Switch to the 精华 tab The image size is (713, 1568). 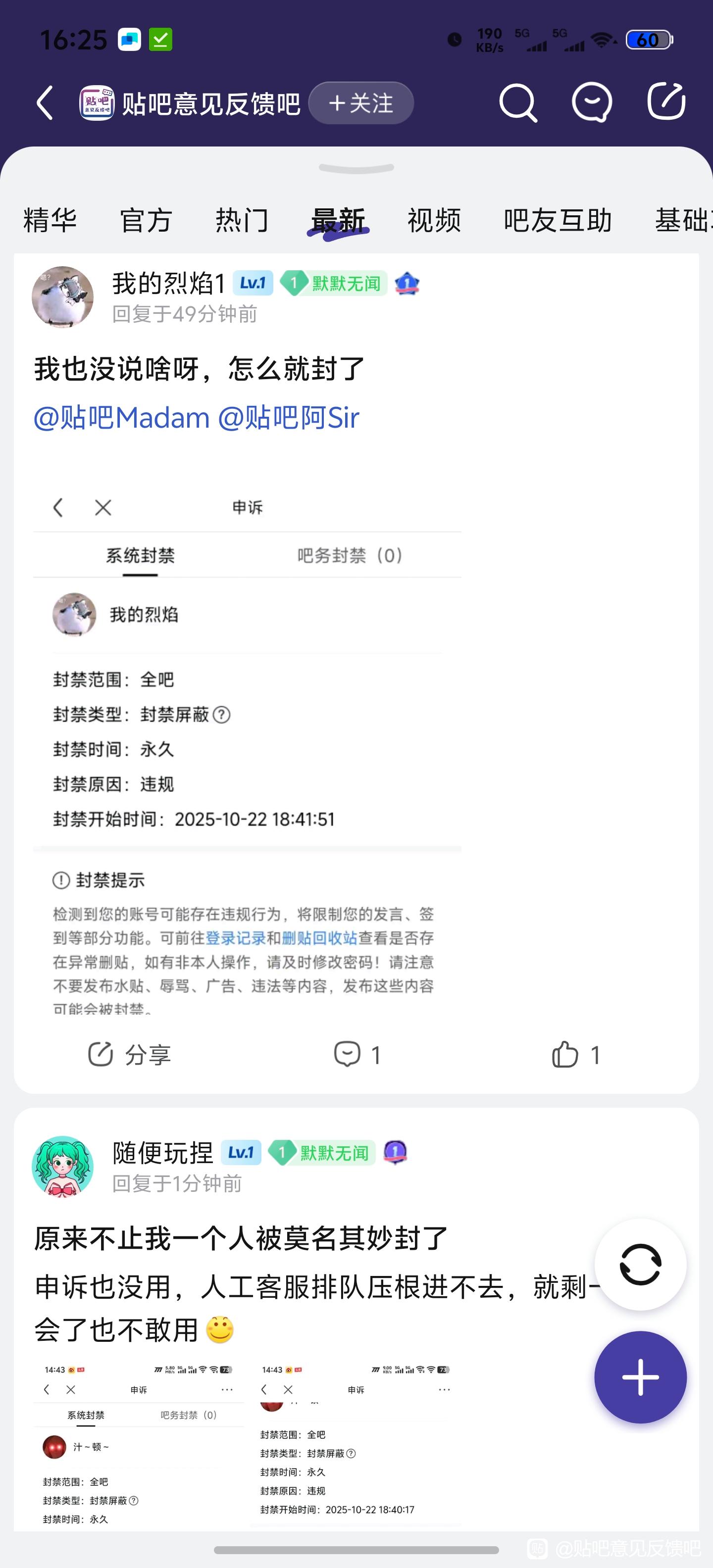point(50,220)
